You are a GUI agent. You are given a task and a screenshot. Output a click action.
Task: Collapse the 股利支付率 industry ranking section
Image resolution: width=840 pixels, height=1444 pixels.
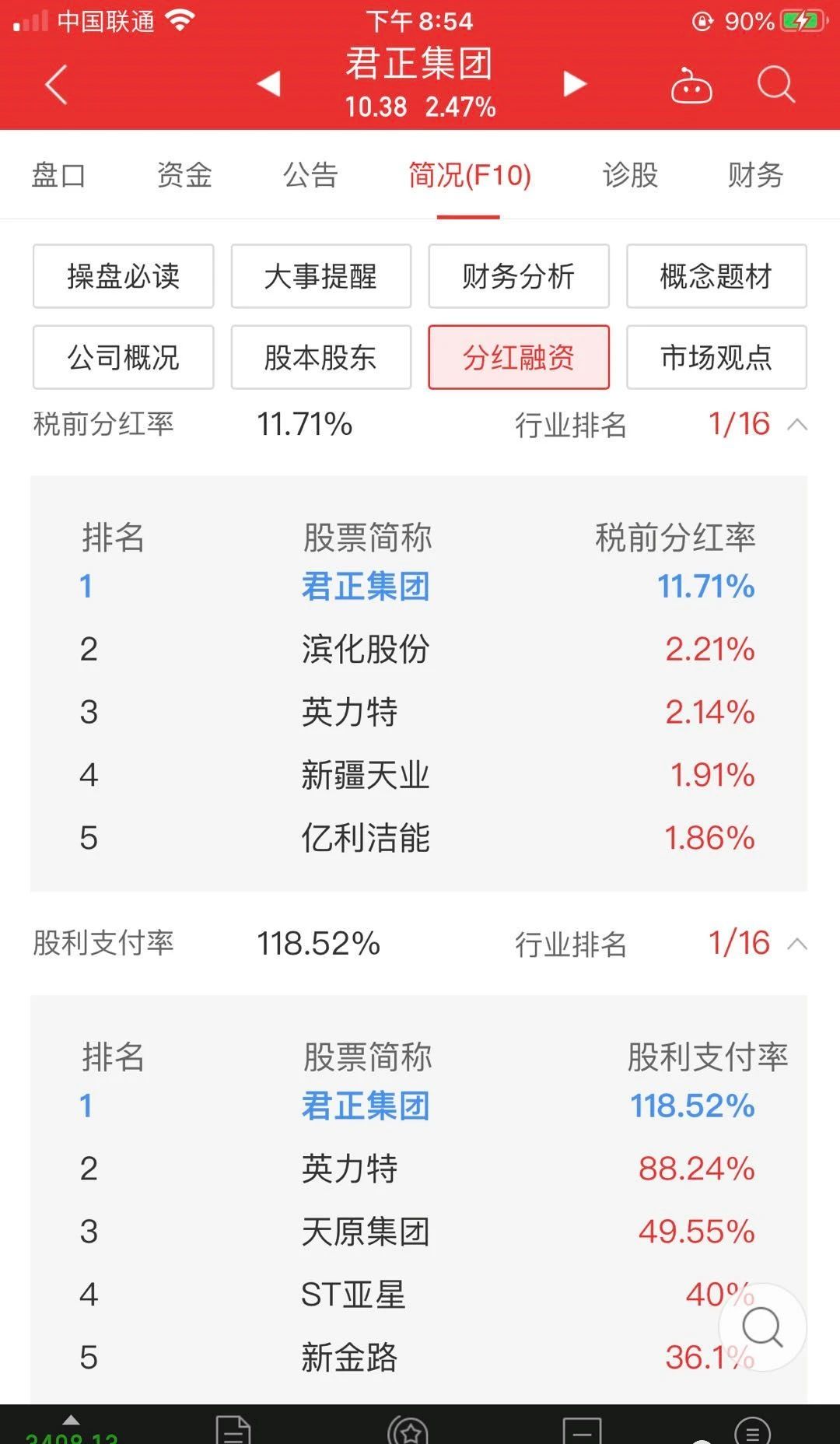coord(796,944)
